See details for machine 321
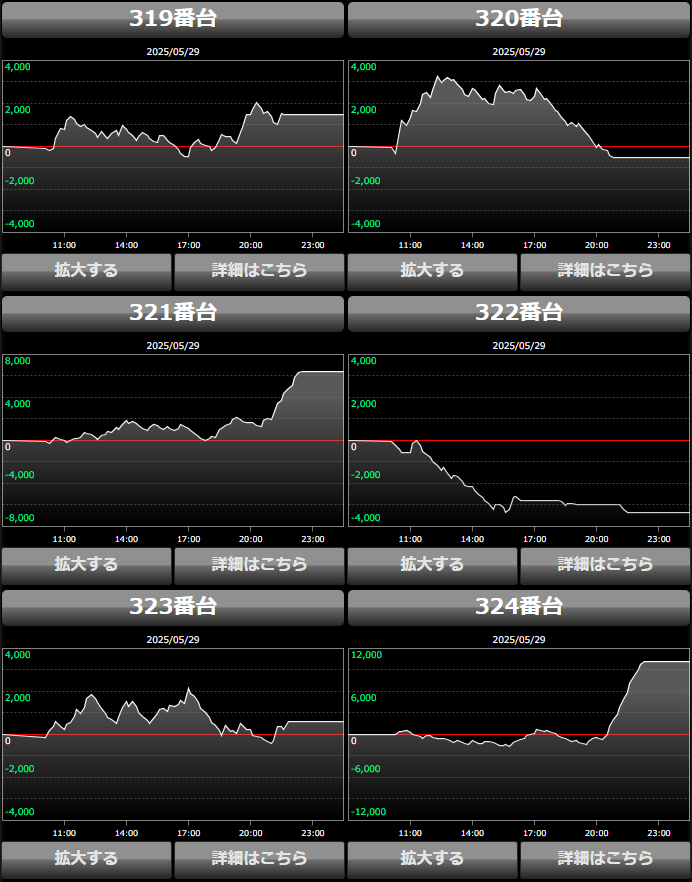The image size is (692, 882). pos(259,565)
